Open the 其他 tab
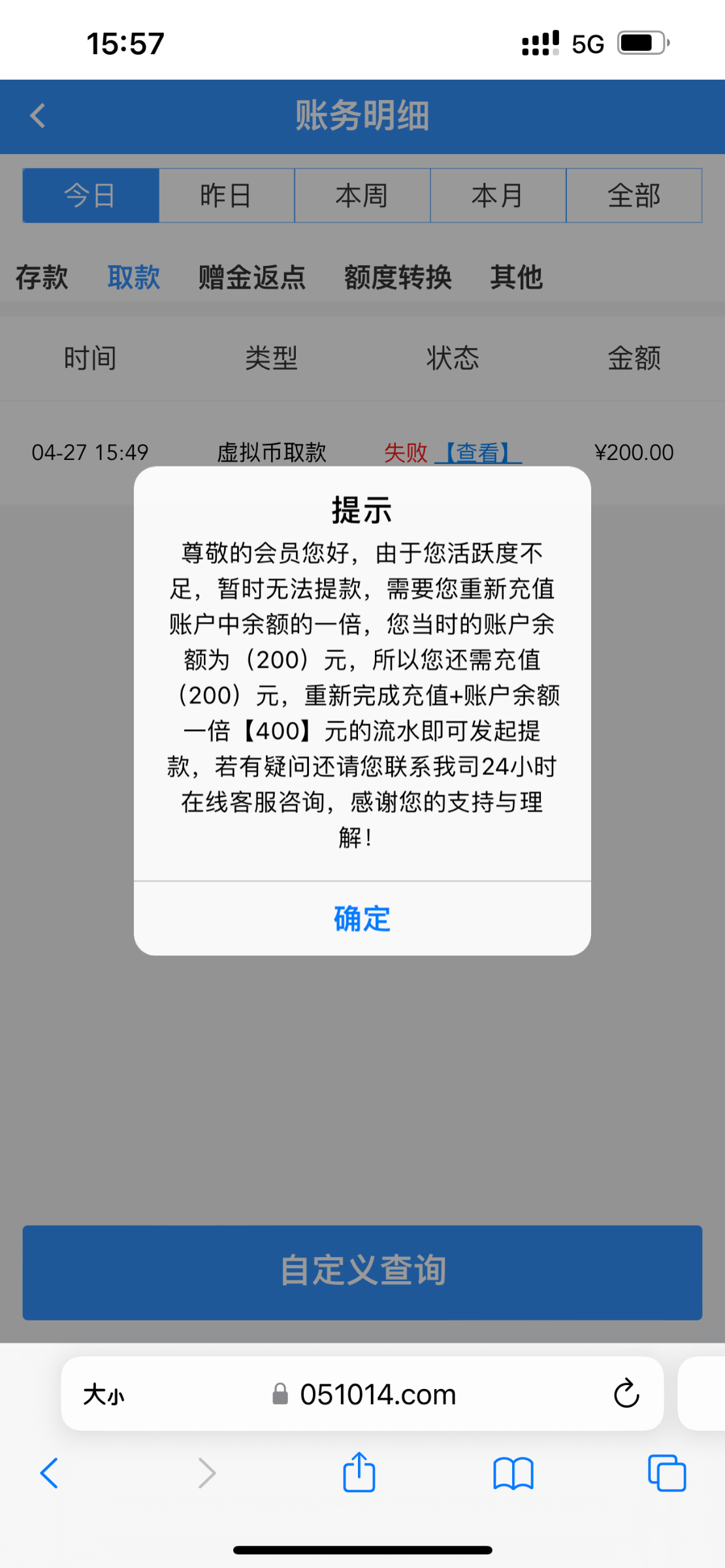The height and width of the screenshot is (1568, 725). coord(516,277)
